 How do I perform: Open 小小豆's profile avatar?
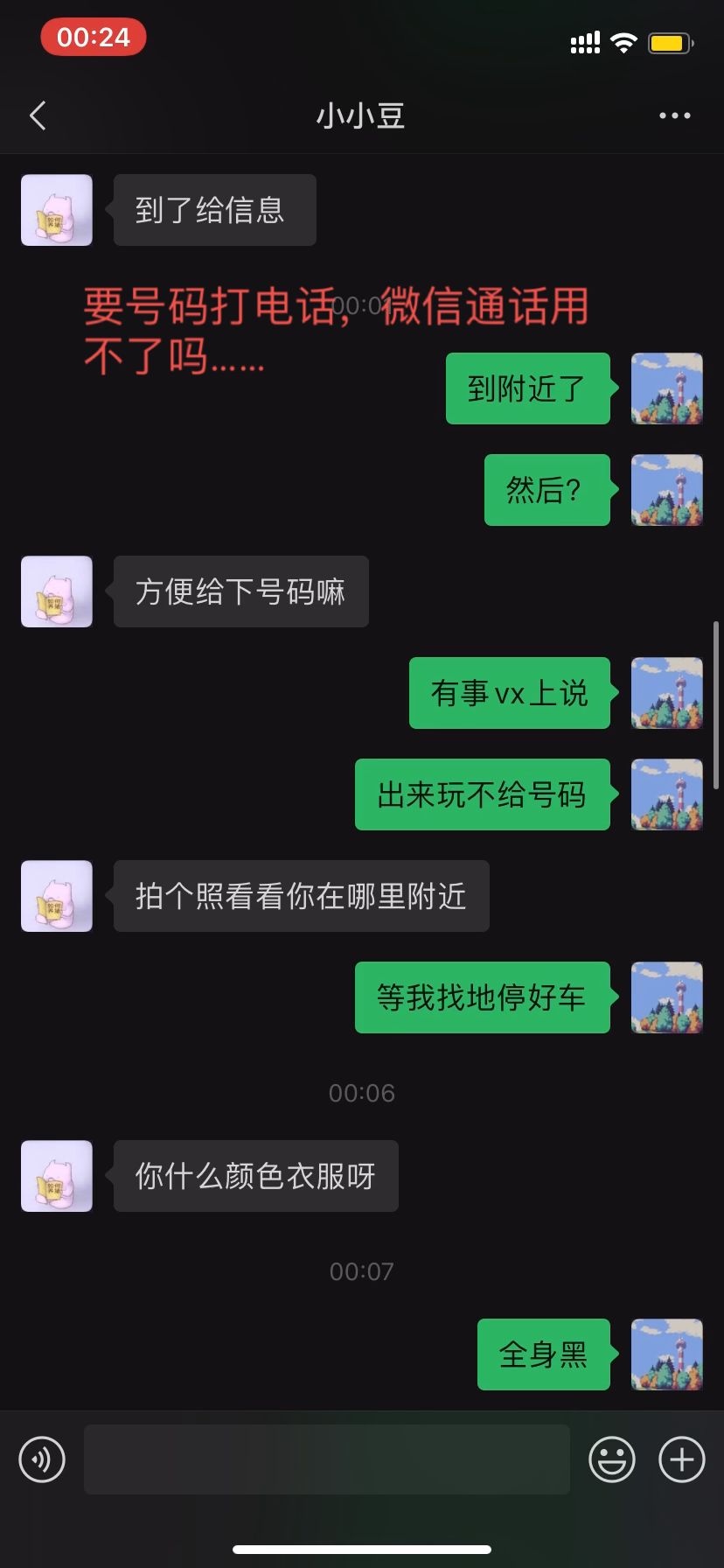pos(56,210)
